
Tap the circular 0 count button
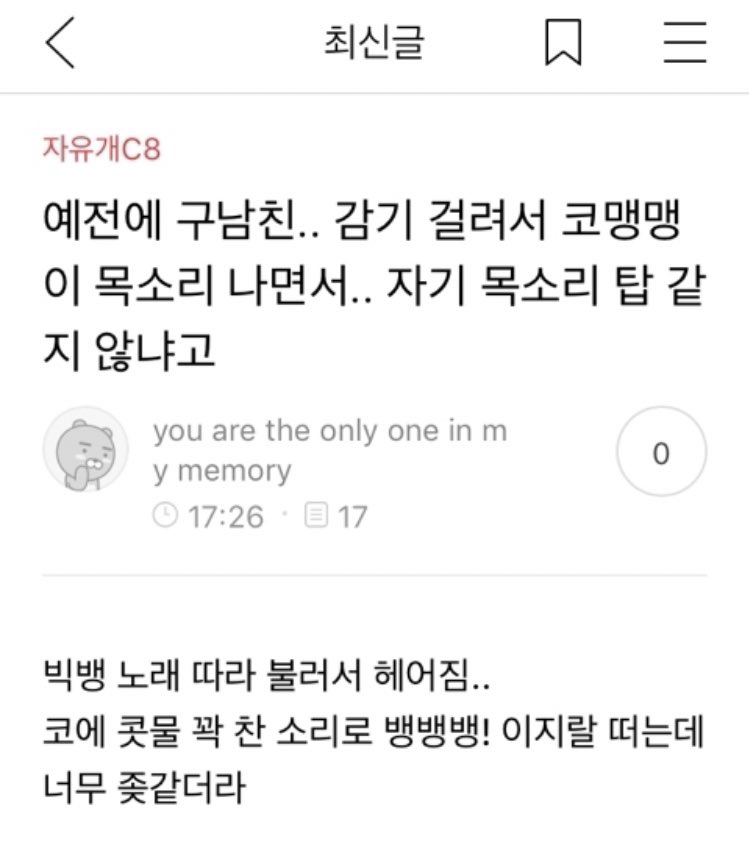tap(661, 454)
